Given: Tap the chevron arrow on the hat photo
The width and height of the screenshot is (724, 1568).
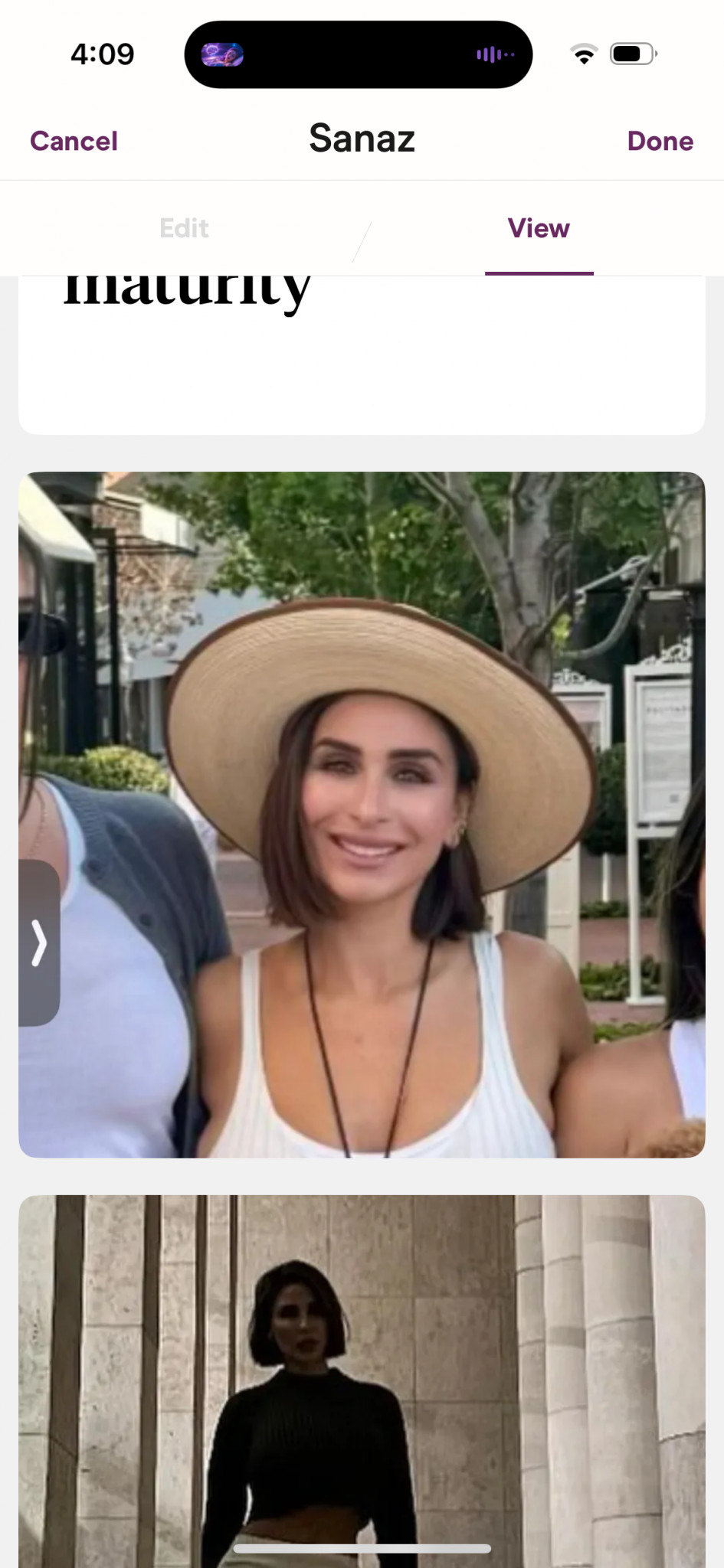Looking at the screenshot, I should pos(38,942).
